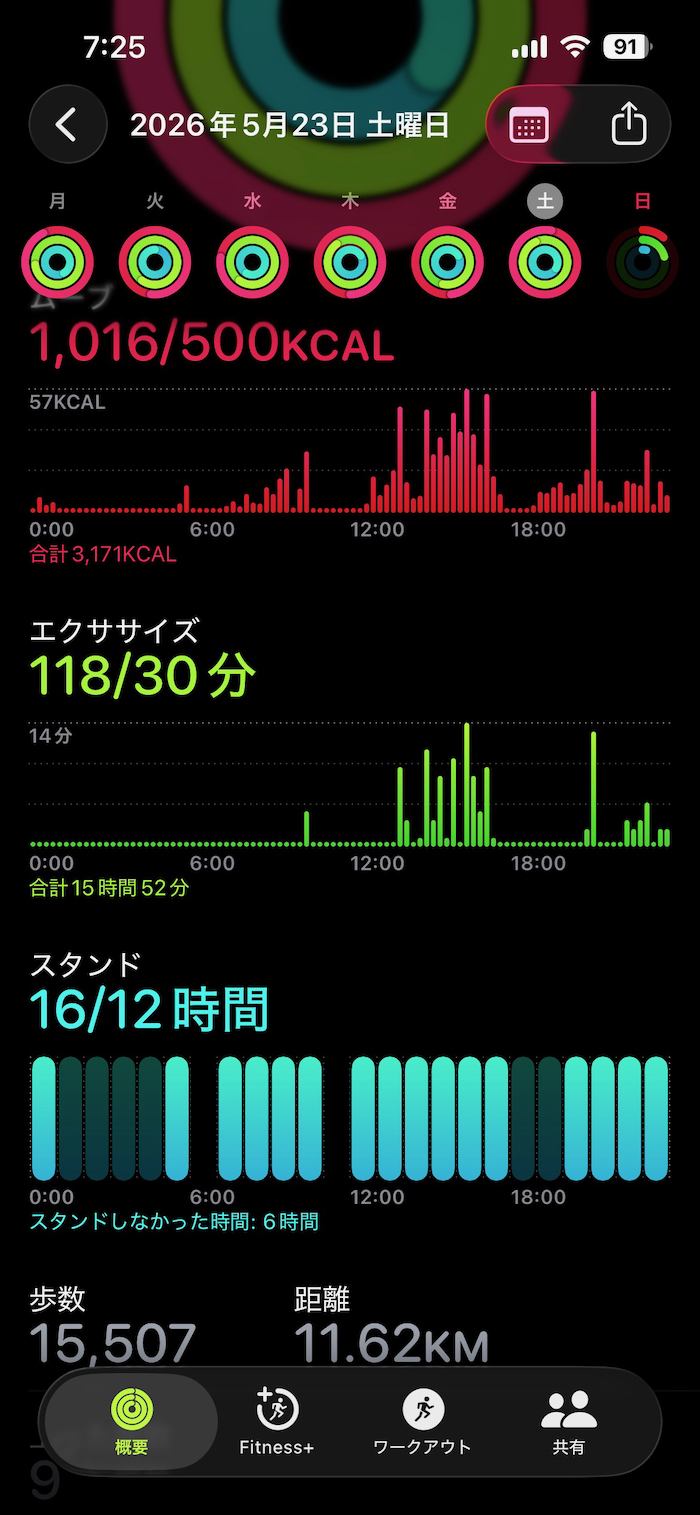700x1515 pixels.
Task: Open the calendar view
Action: 529,125
